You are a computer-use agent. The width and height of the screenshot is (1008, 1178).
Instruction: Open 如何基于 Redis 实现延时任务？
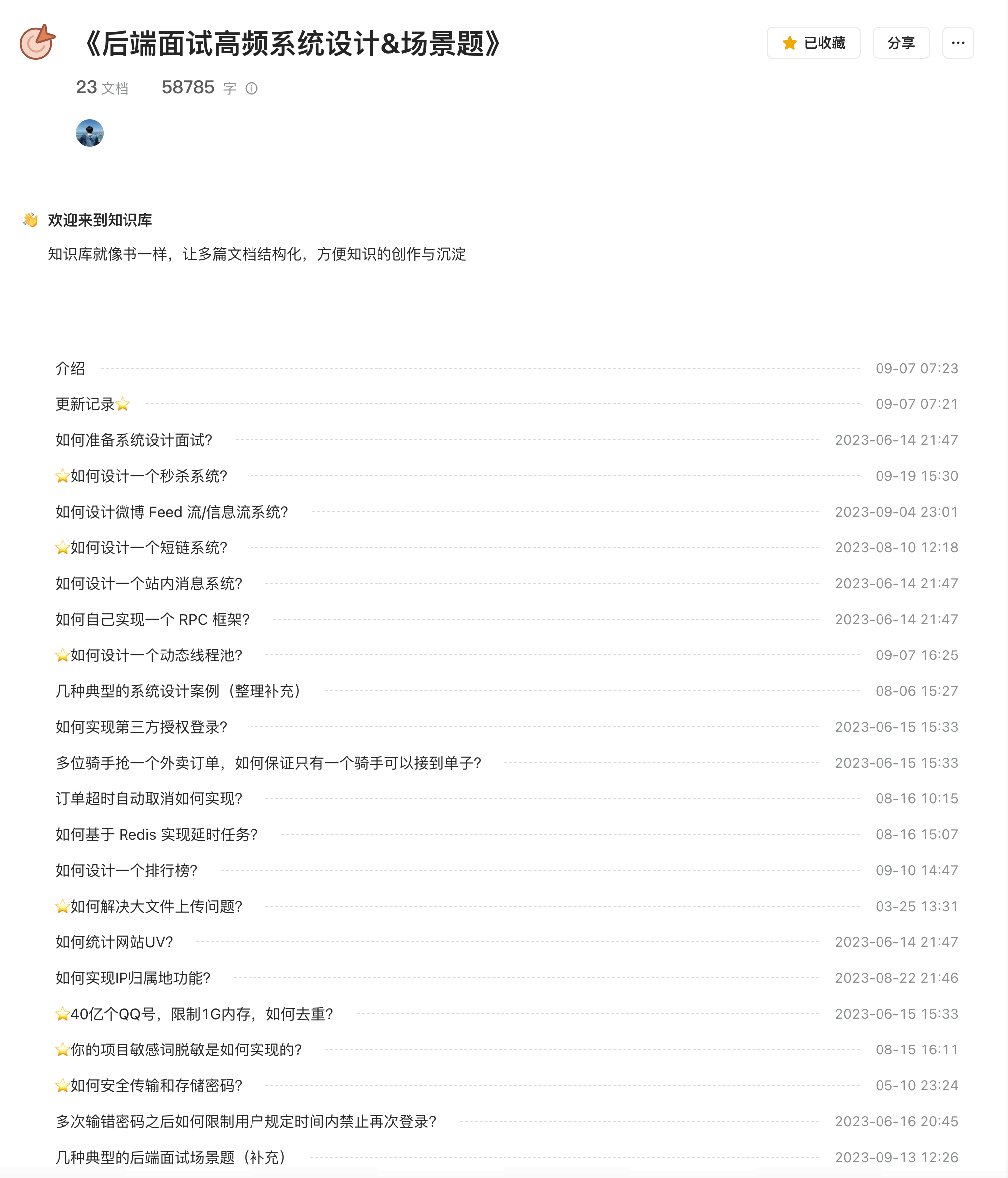[x=157, y=834]
